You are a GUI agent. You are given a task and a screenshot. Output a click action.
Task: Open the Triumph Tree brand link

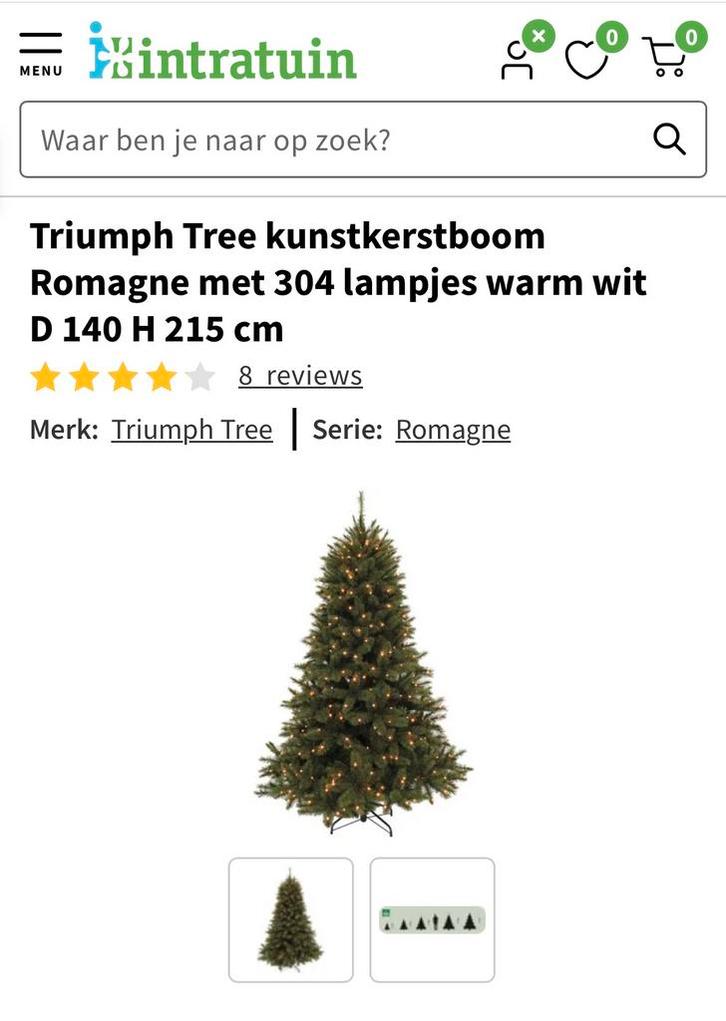tap(192, 429)
